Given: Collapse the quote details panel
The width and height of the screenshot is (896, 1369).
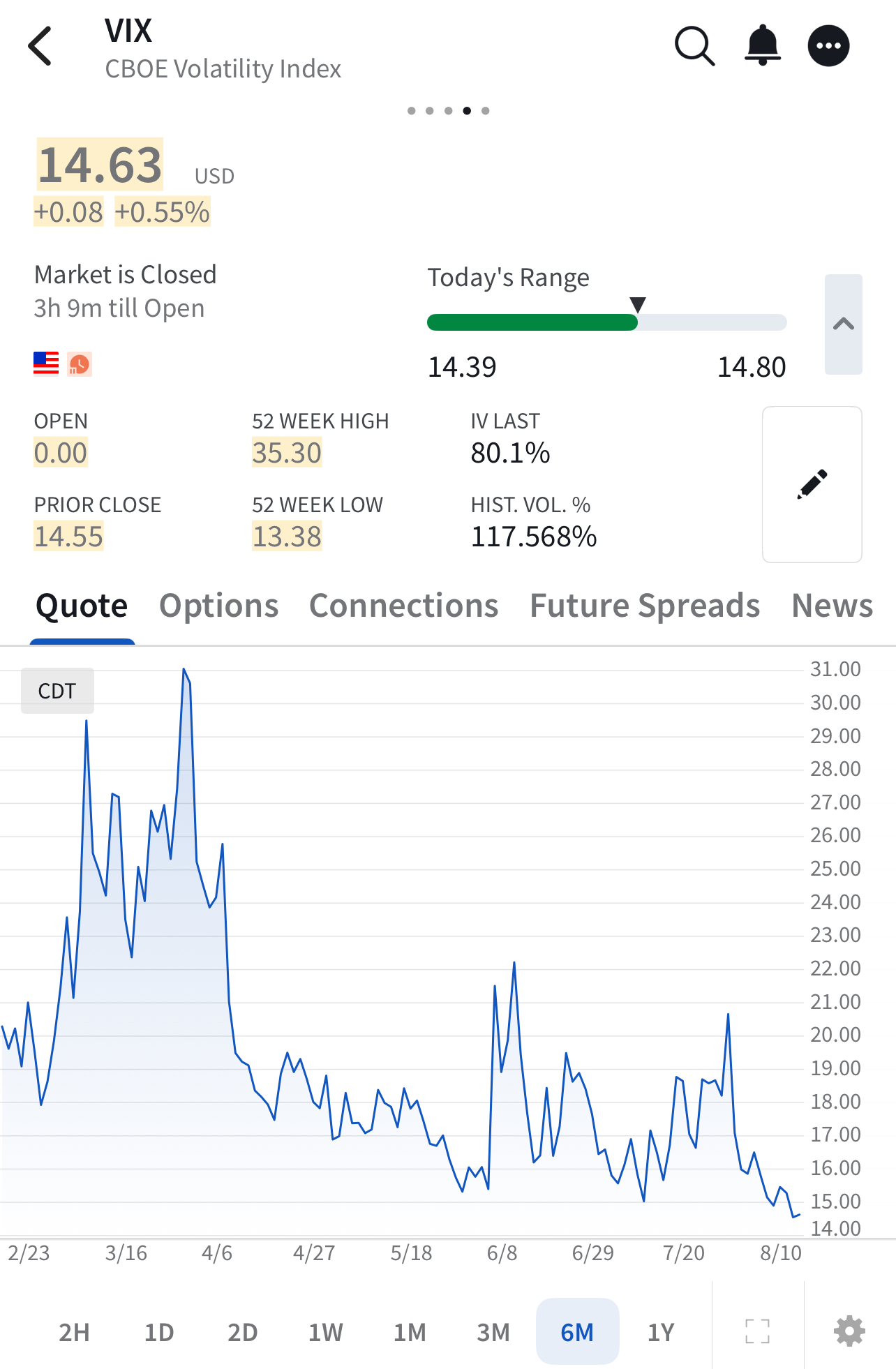Looking at the screenshot, I should click(x=844, y=324).
